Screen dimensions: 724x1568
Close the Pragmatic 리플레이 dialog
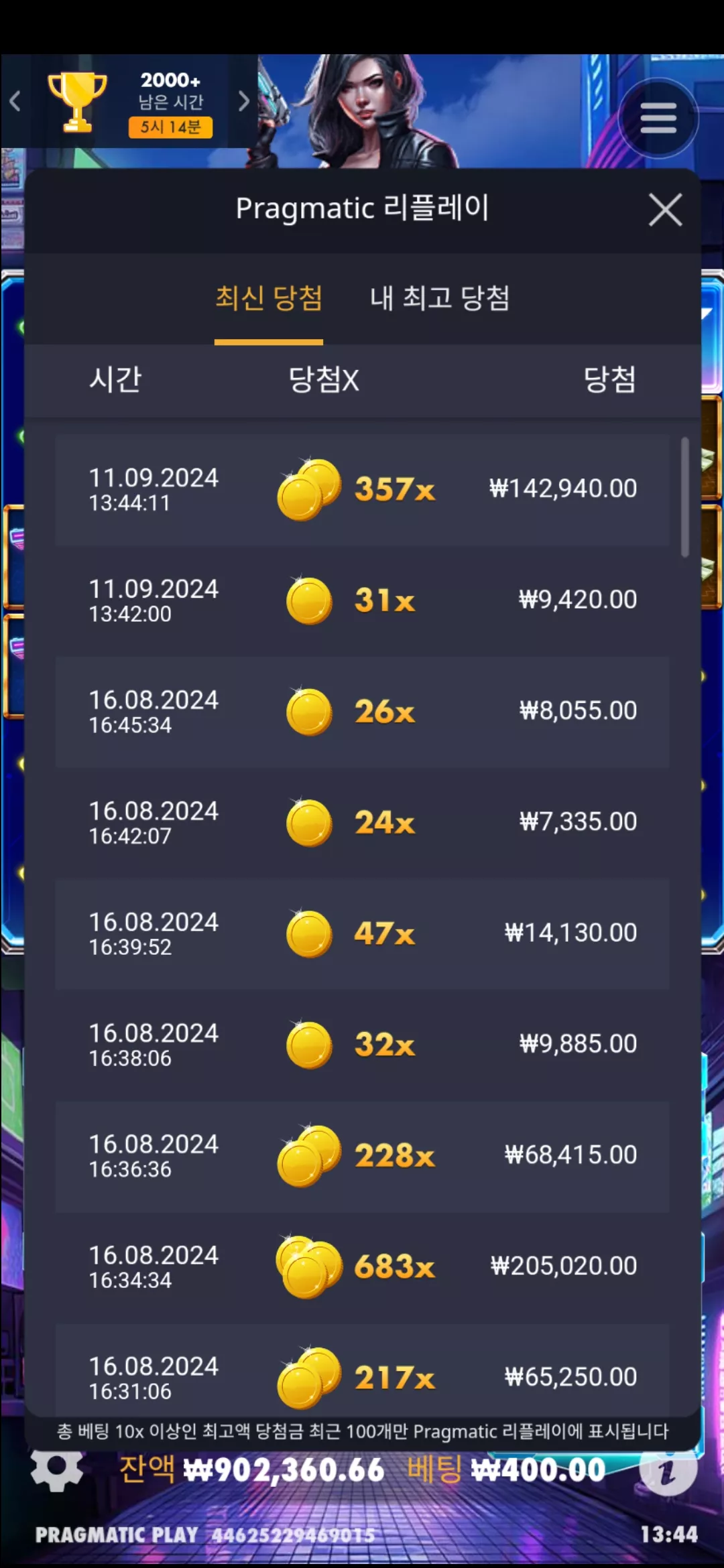665,210
